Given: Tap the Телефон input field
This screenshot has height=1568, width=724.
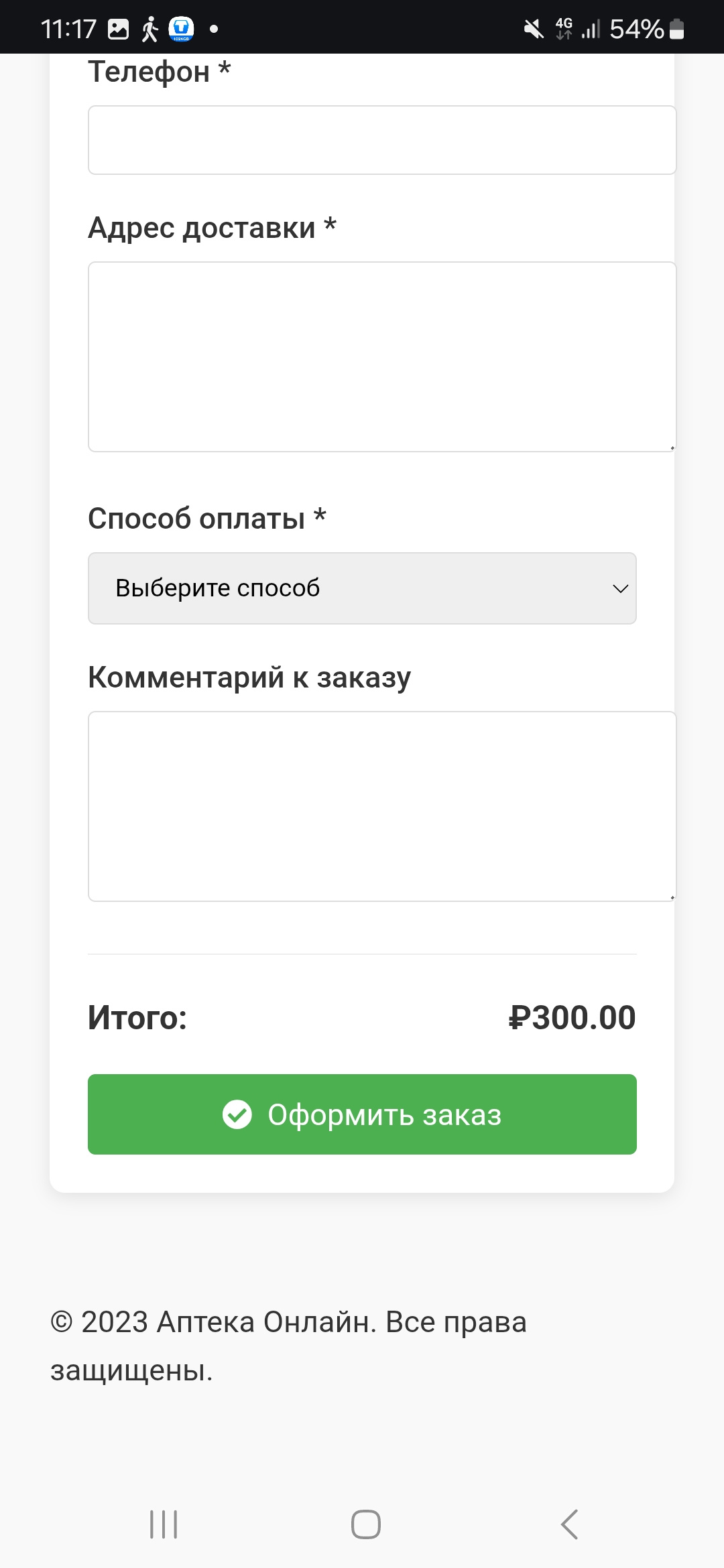Looking at the screenshot, I should pyautogui.click(x=382, y=140).
